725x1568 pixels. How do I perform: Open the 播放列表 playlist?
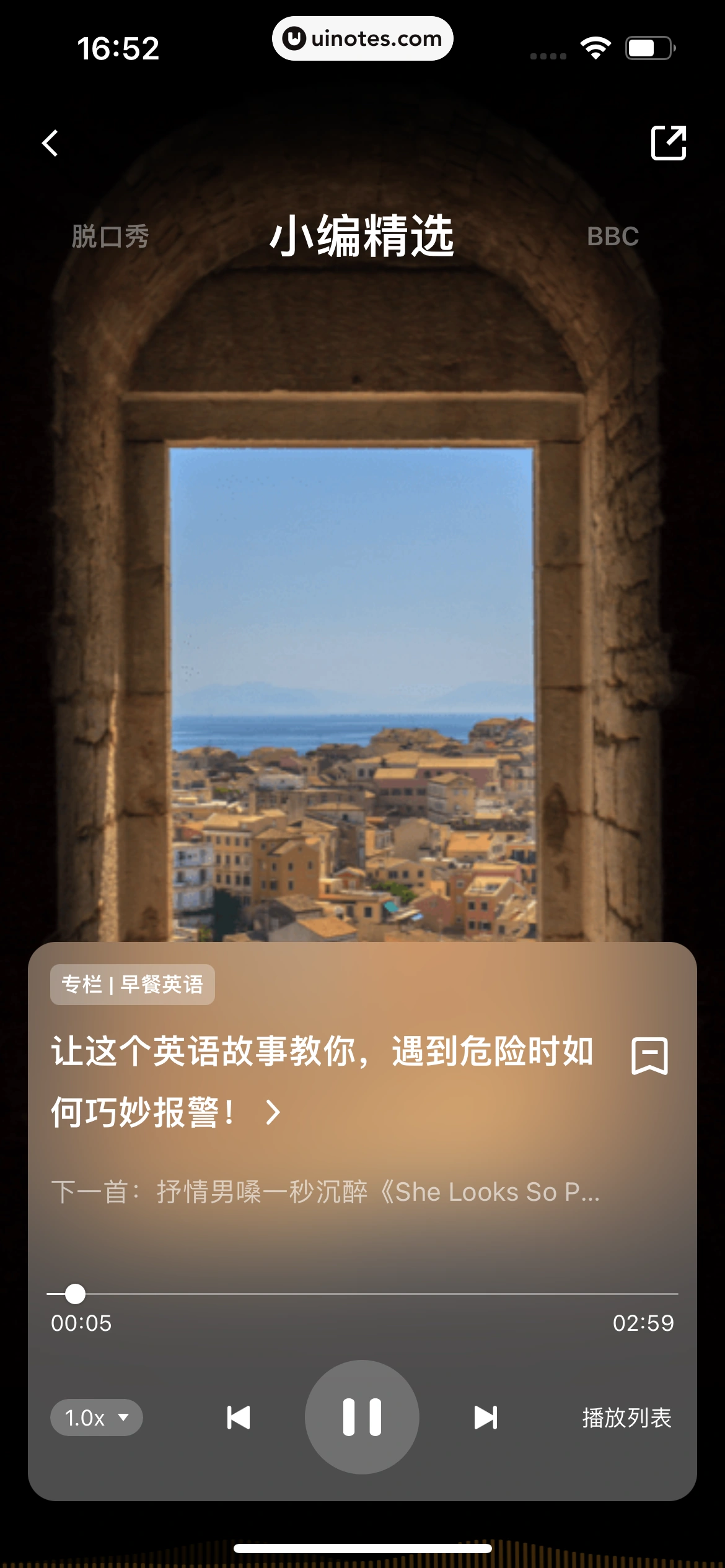click(628, 1418)
